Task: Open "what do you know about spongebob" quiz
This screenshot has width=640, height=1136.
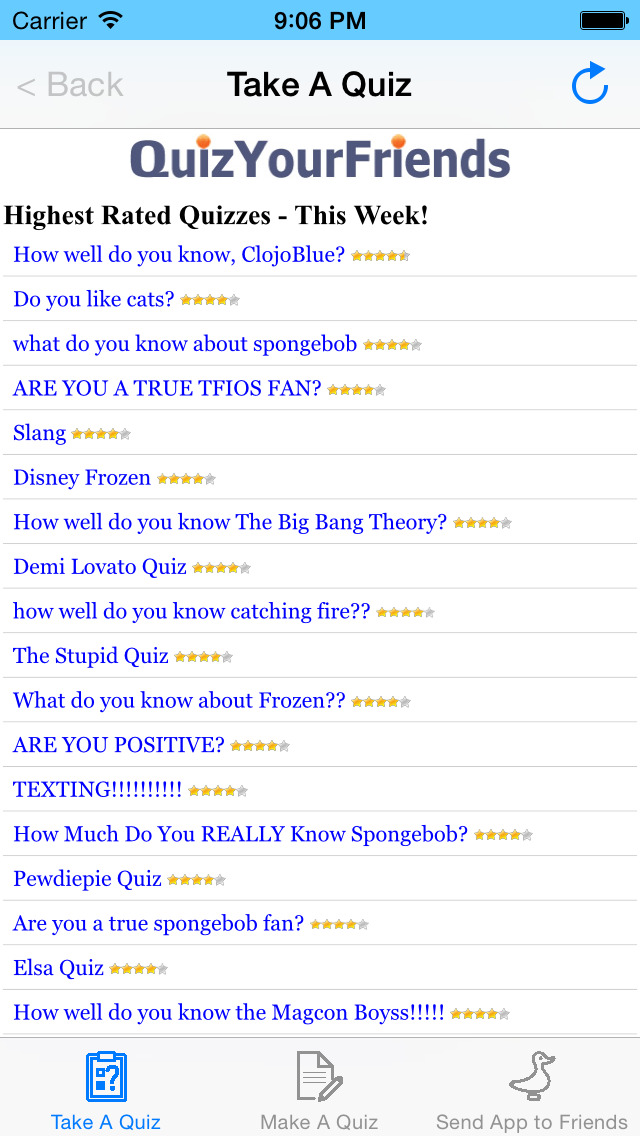Action: point(185,344)
